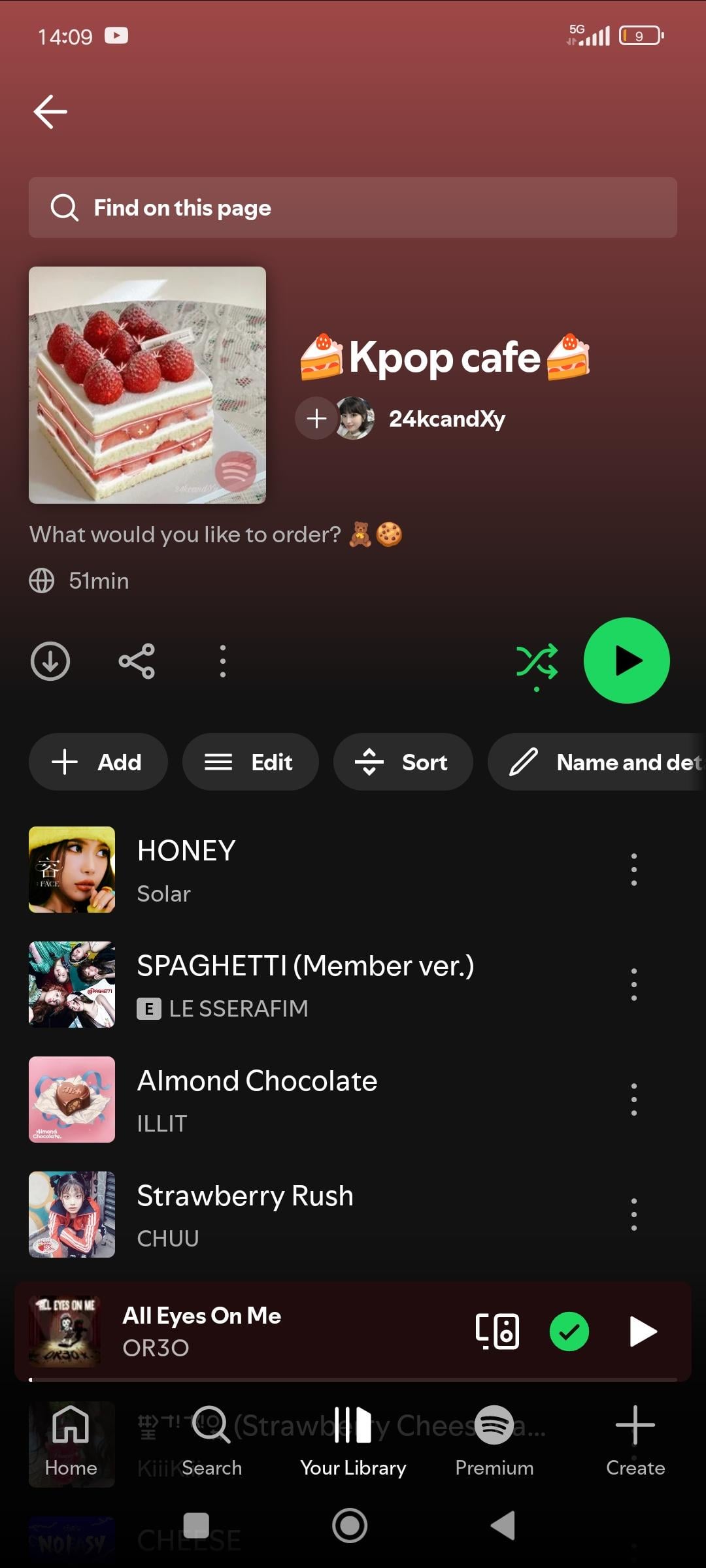The image size is (706, 1568).
Task: Choose a device to connect
Action: [497, 1331]
